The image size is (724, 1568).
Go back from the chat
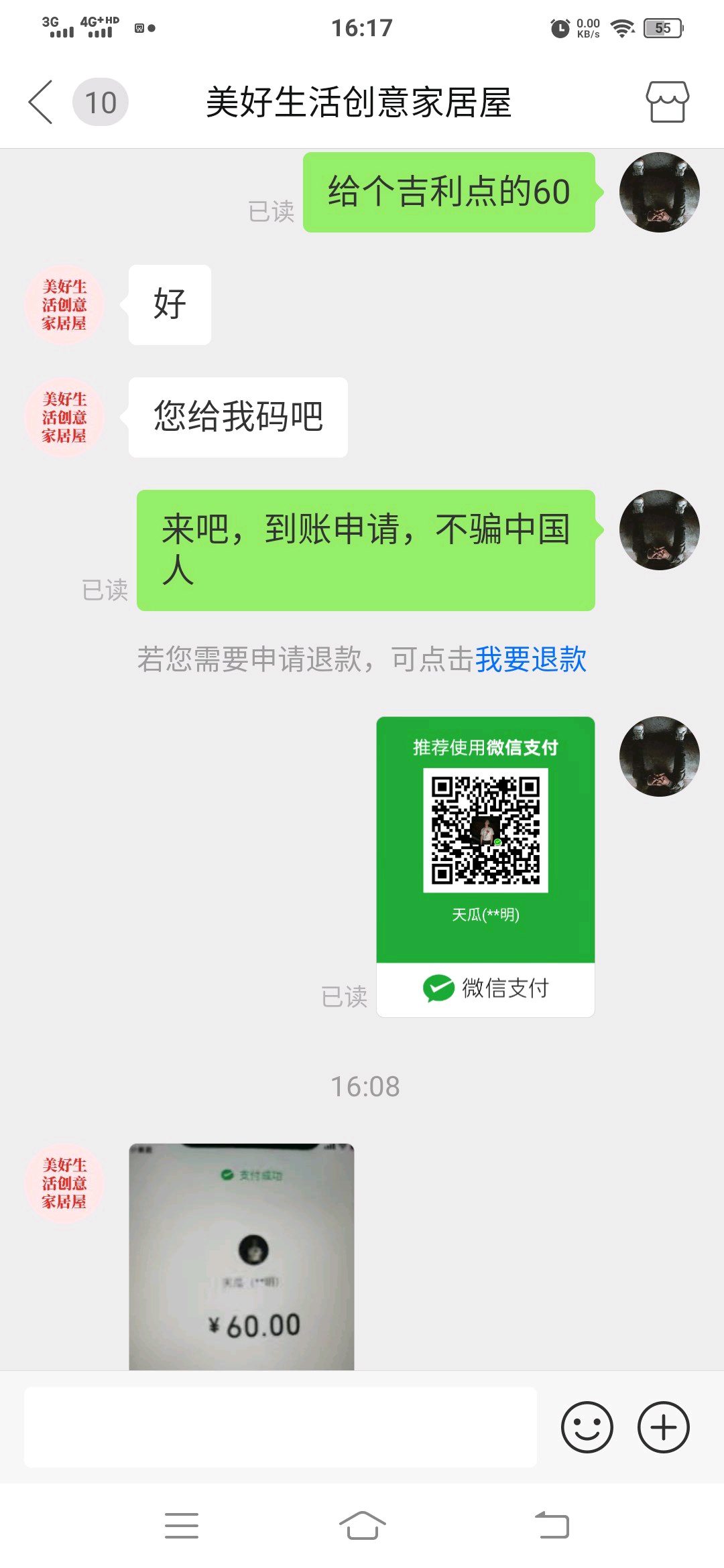point(41,103)
